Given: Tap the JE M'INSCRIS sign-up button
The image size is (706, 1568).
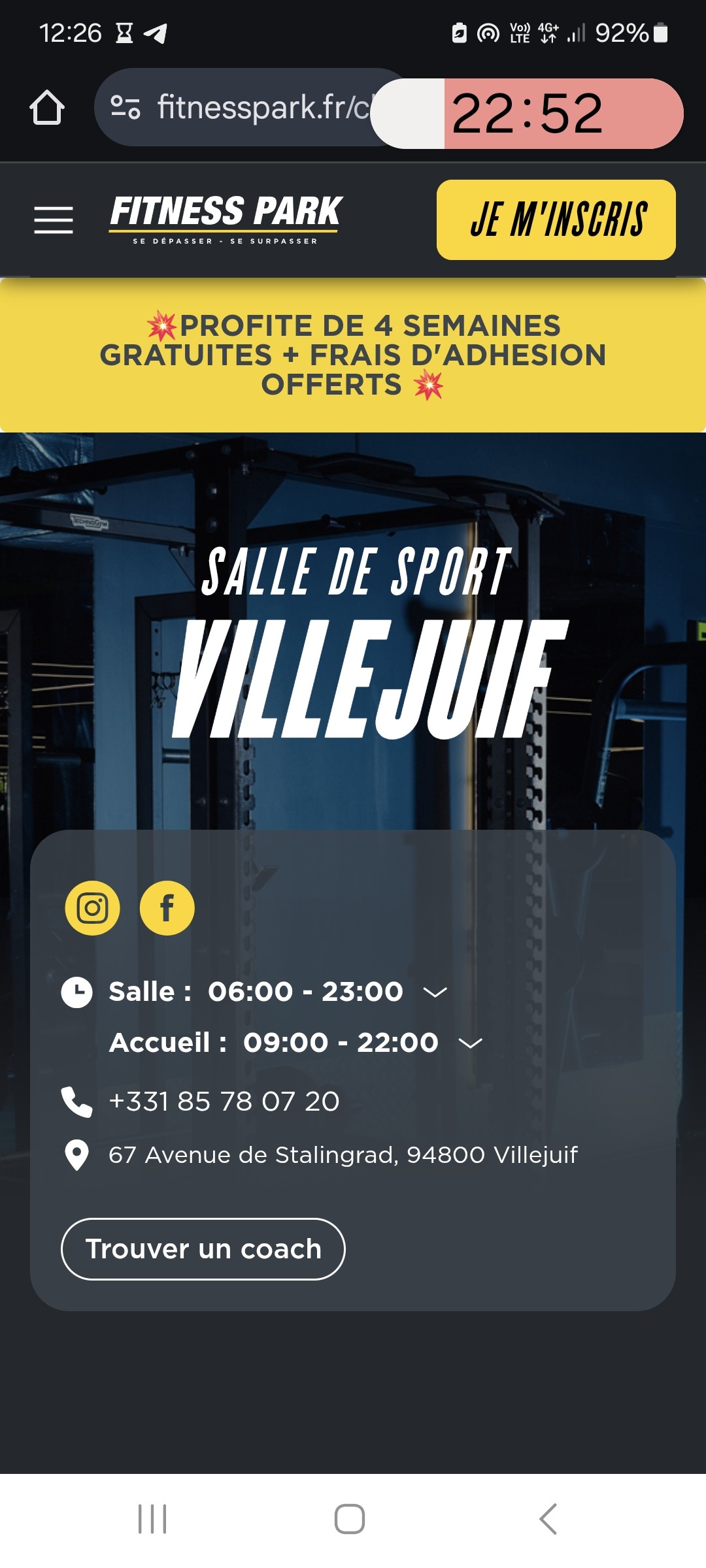Looking at the screenshot, I should 556,220.
